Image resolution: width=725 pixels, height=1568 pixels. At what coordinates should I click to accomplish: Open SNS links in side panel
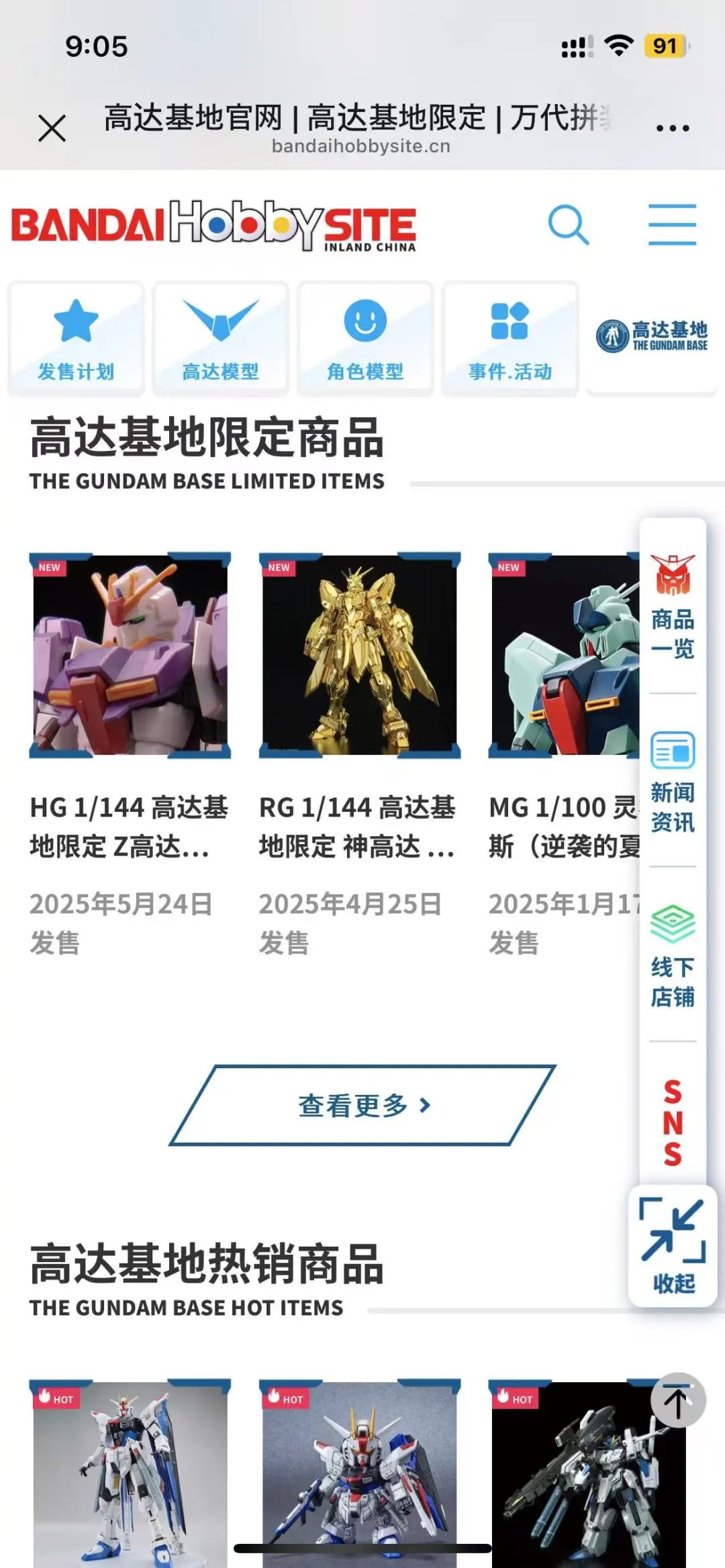(x=673, y=1122)
